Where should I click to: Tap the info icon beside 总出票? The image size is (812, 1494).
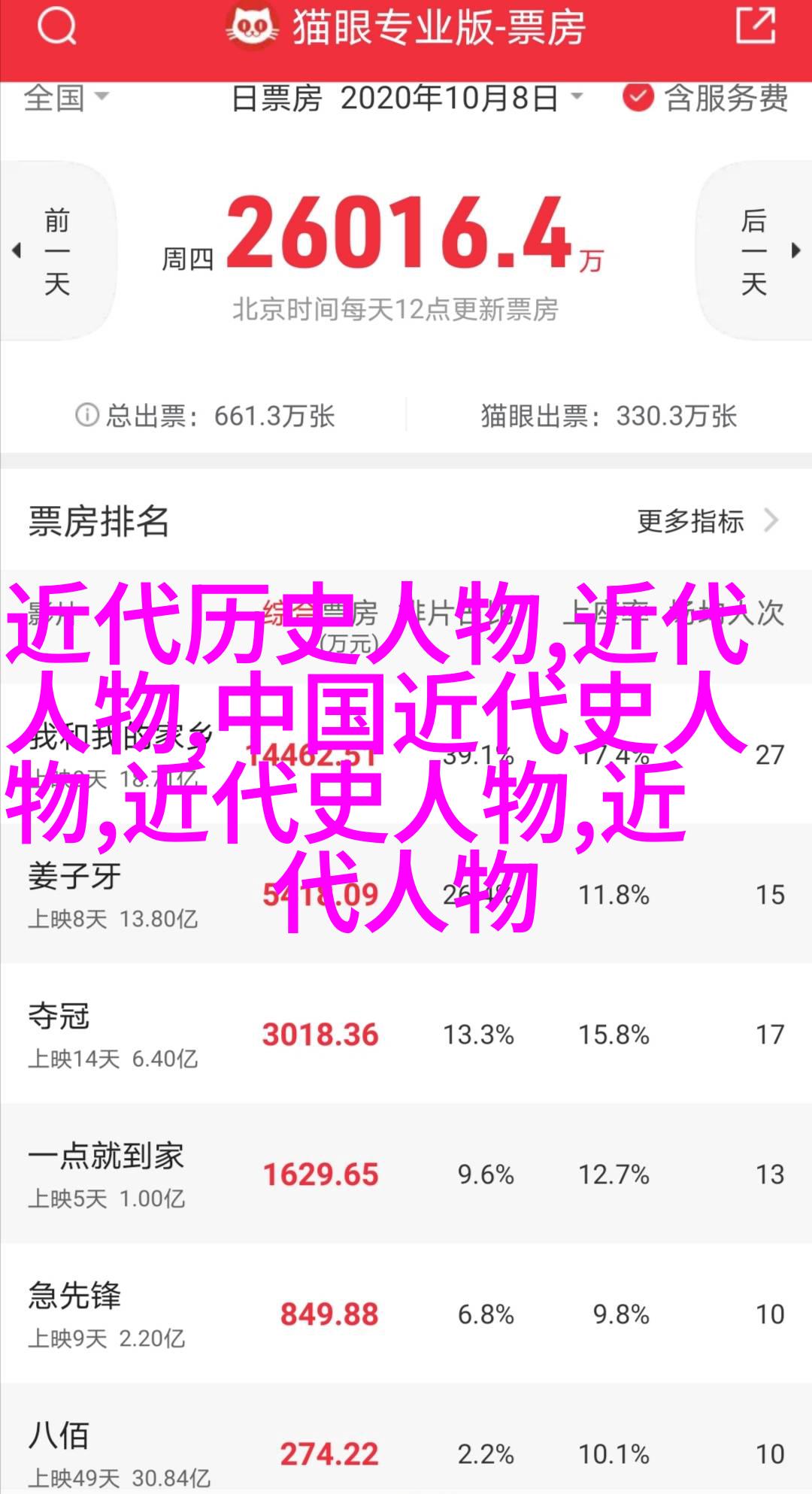tap(86, 415)
